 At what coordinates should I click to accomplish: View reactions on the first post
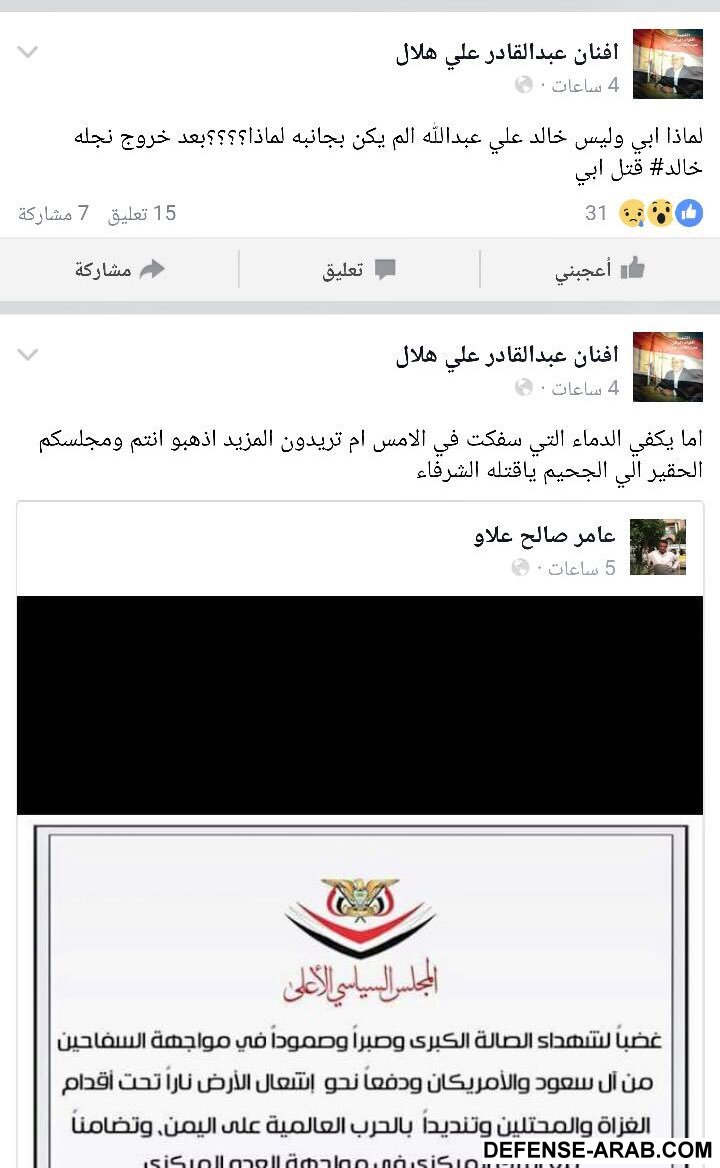click(x=645, y=212)
